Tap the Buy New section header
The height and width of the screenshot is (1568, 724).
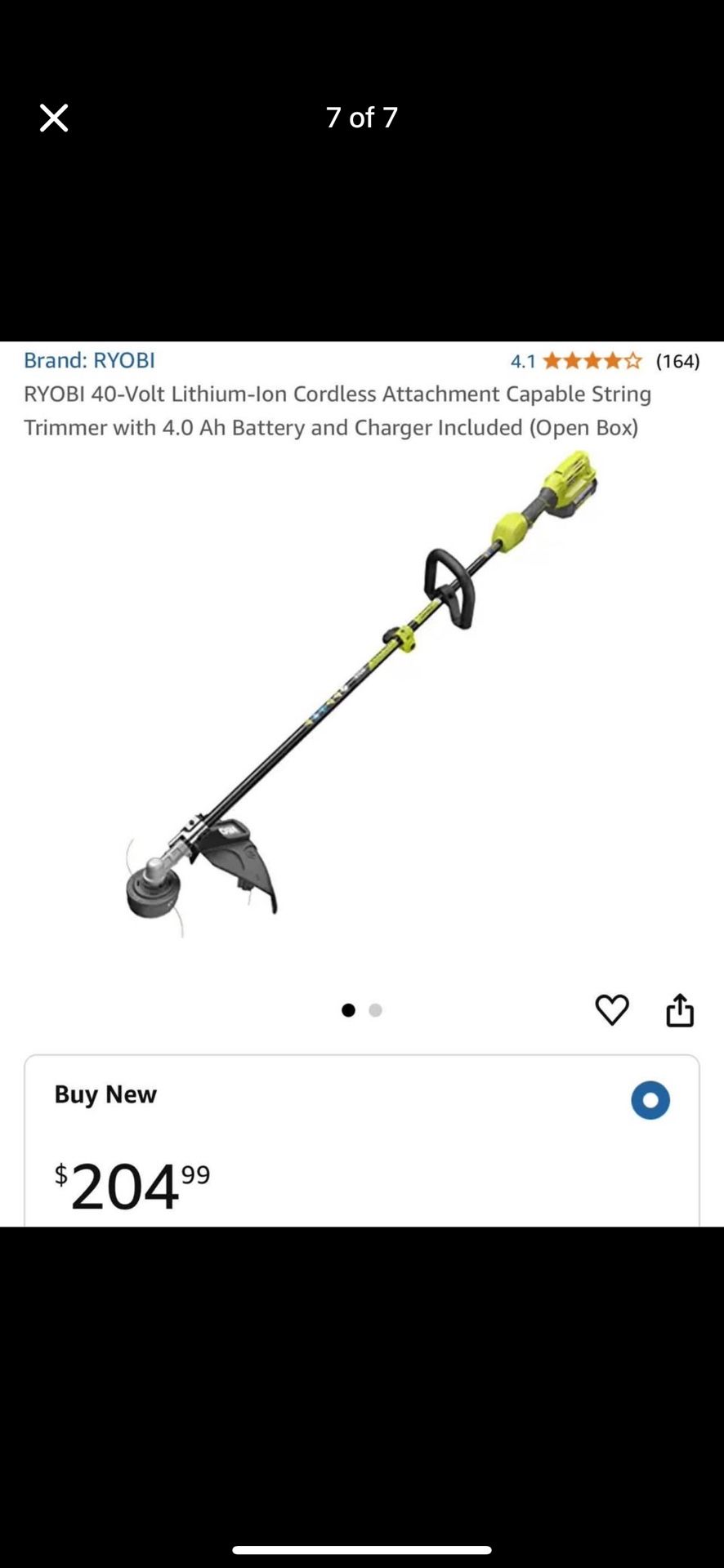105,1094
